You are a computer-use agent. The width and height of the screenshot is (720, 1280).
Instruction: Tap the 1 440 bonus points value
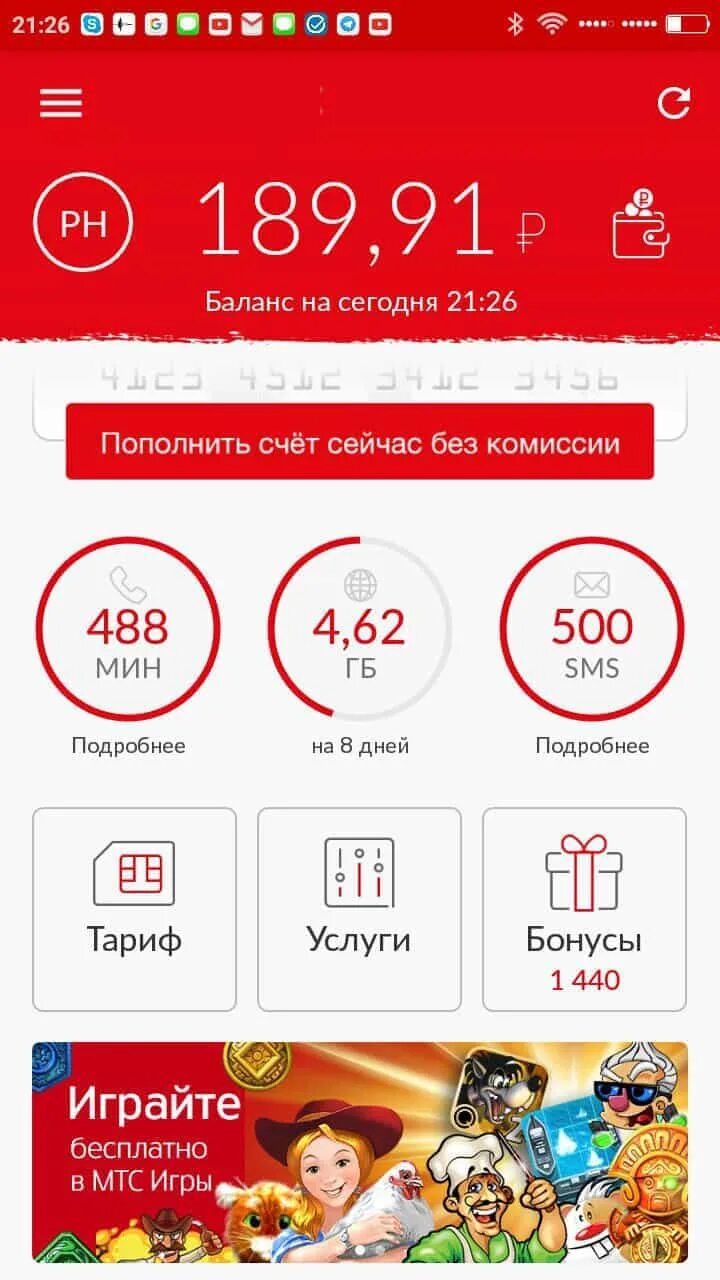[x=584, y=981]
